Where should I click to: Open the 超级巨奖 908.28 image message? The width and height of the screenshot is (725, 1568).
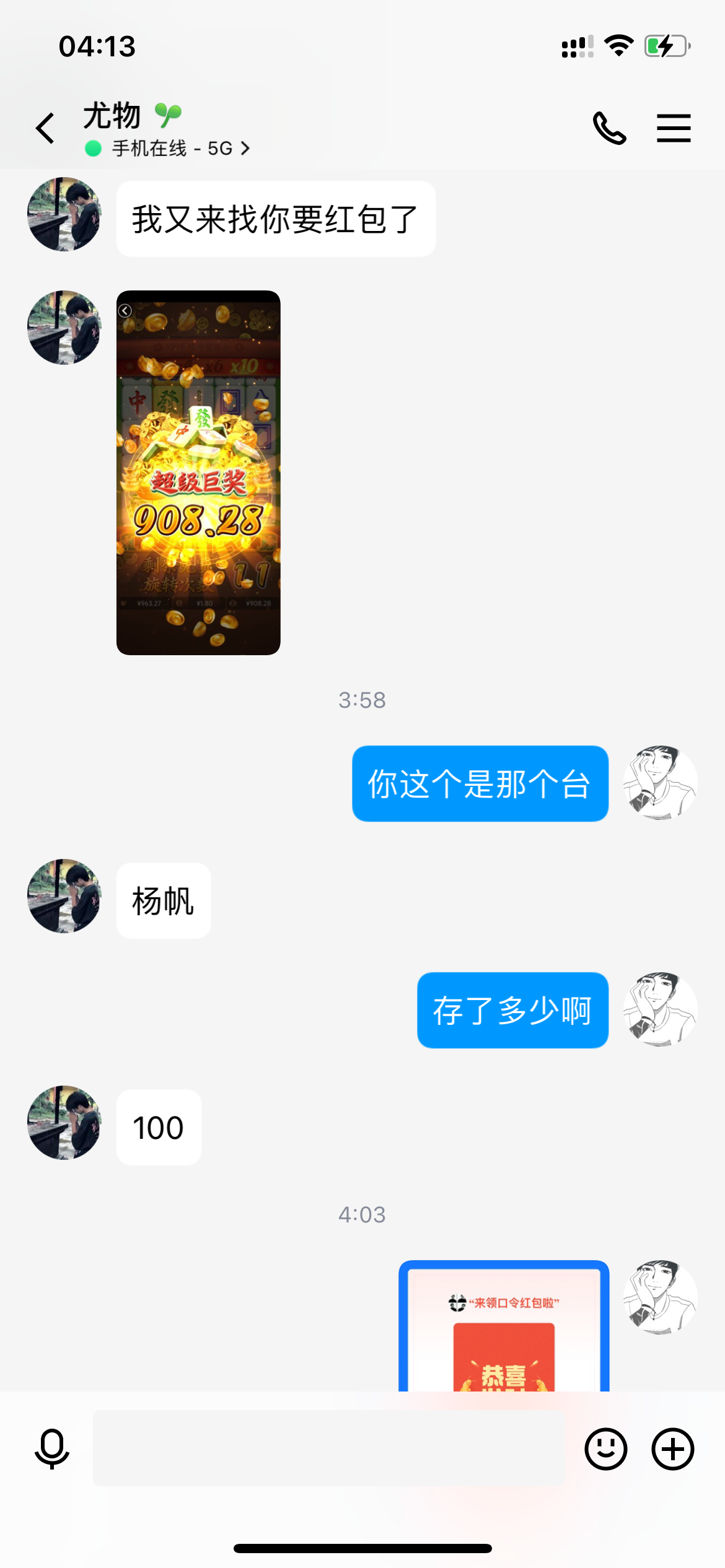[x=198, y=473]
